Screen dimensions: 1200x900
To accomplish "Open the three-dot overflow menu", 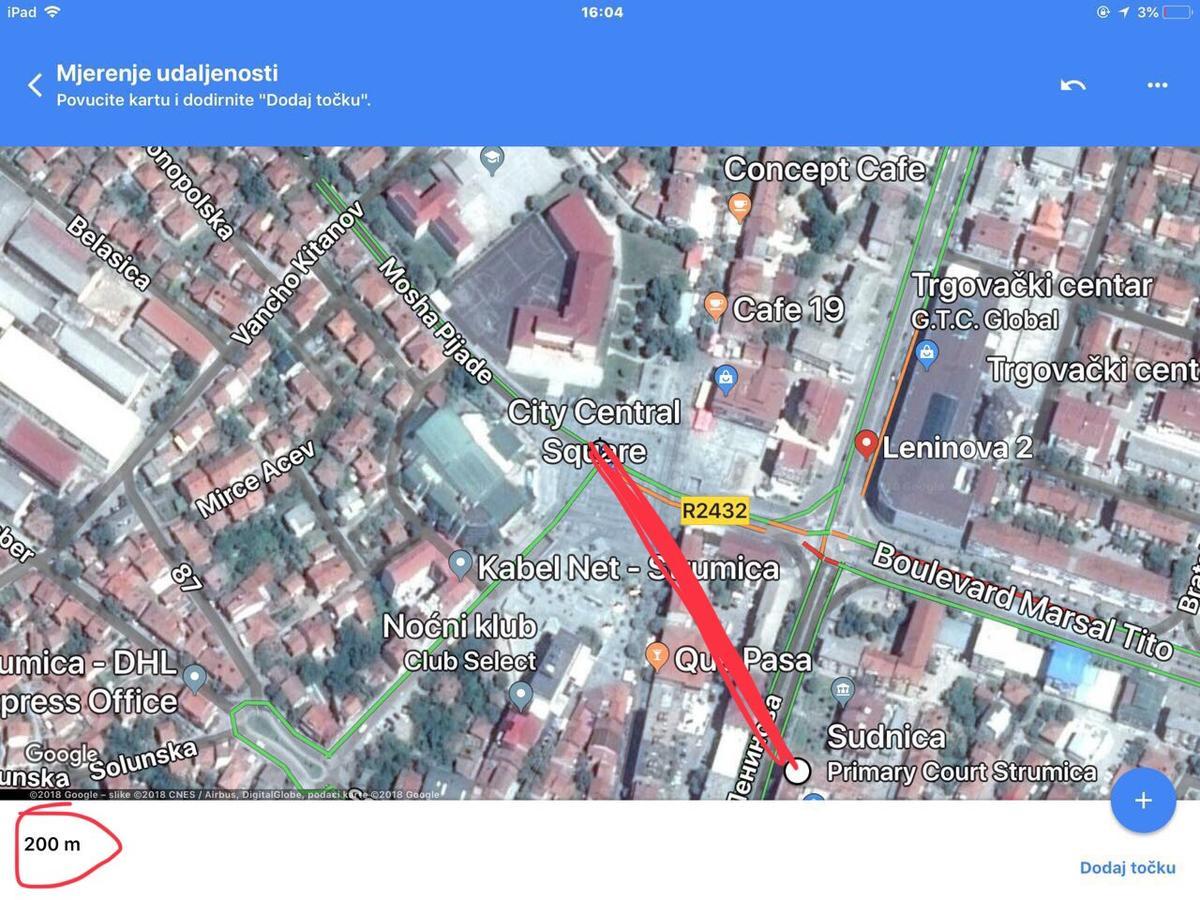I will [1157, 85].
